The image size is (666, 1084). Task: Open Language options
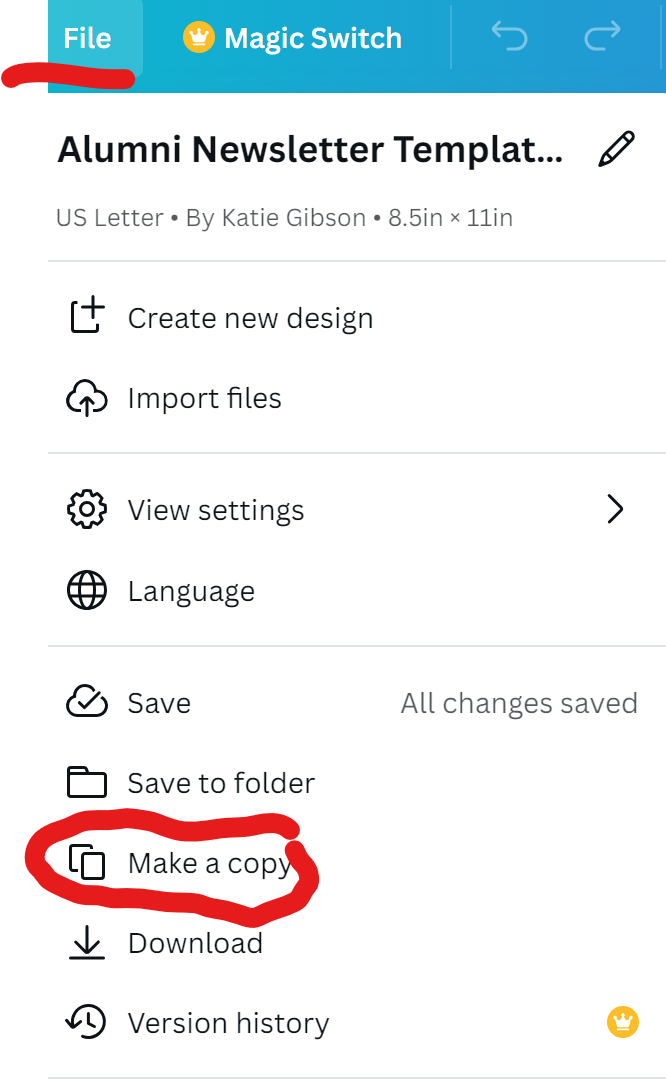coord(357,591)
